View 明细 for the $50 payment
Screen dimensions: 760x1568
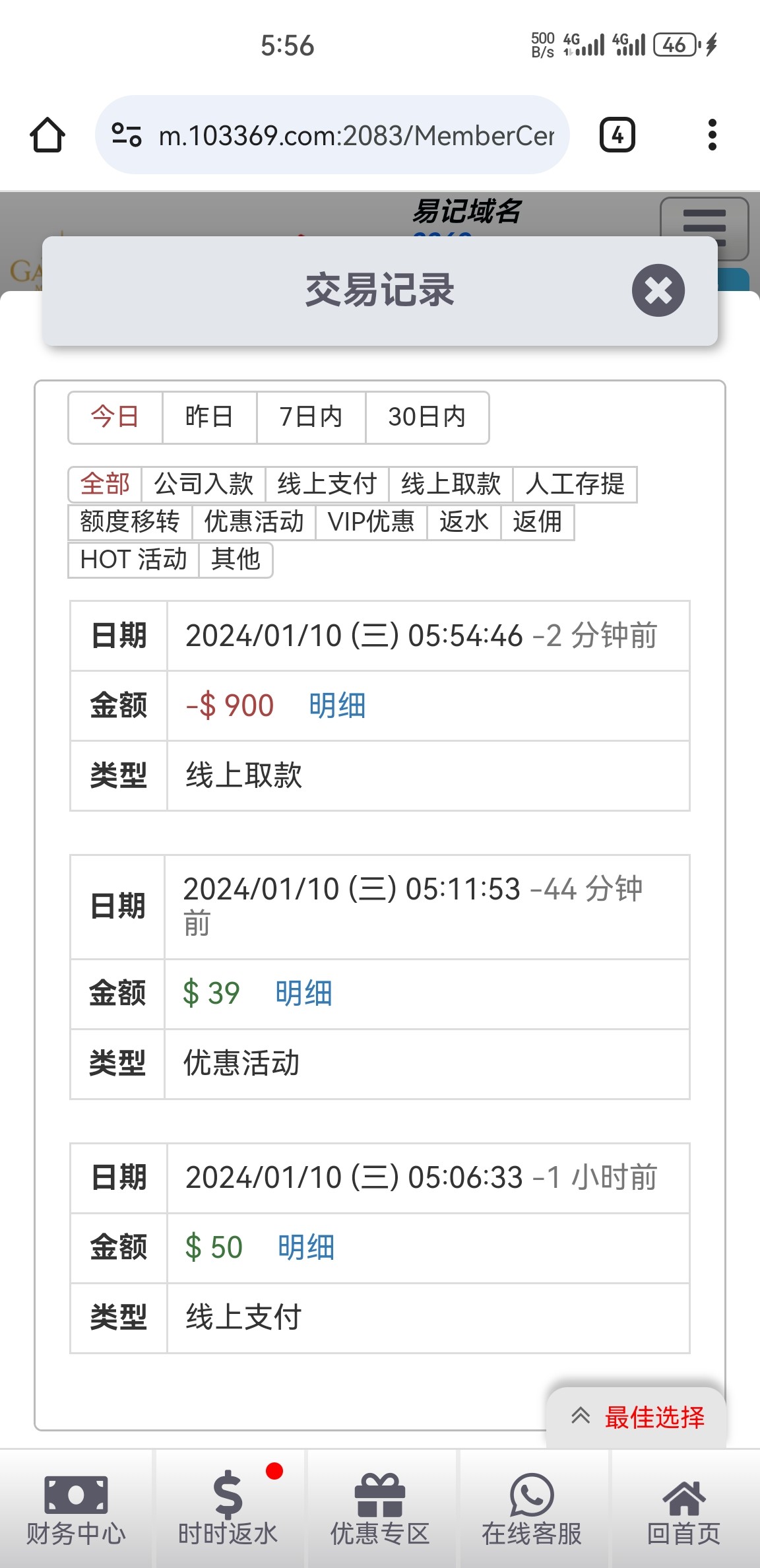point(306,1247)
